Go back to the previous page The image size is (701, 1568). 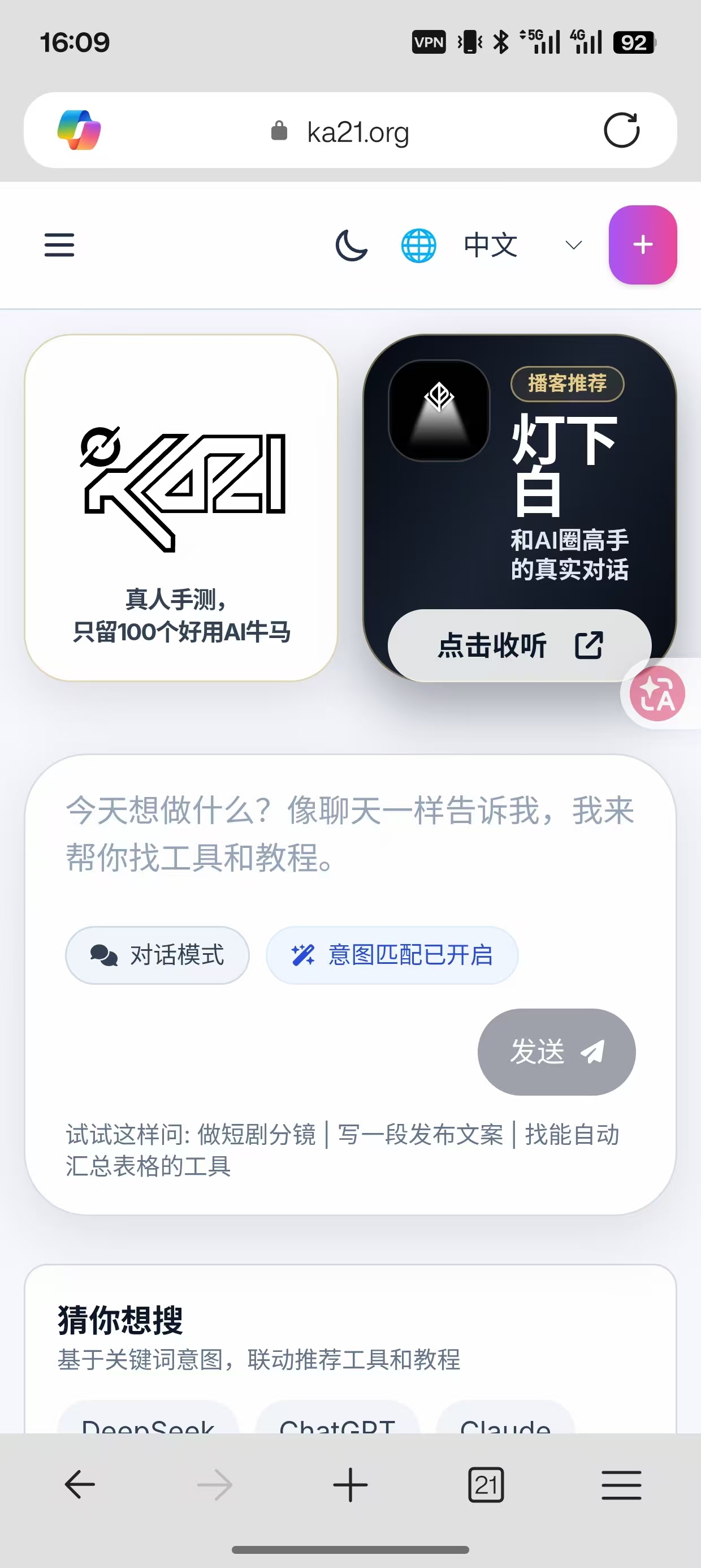tap(80, 1485)
